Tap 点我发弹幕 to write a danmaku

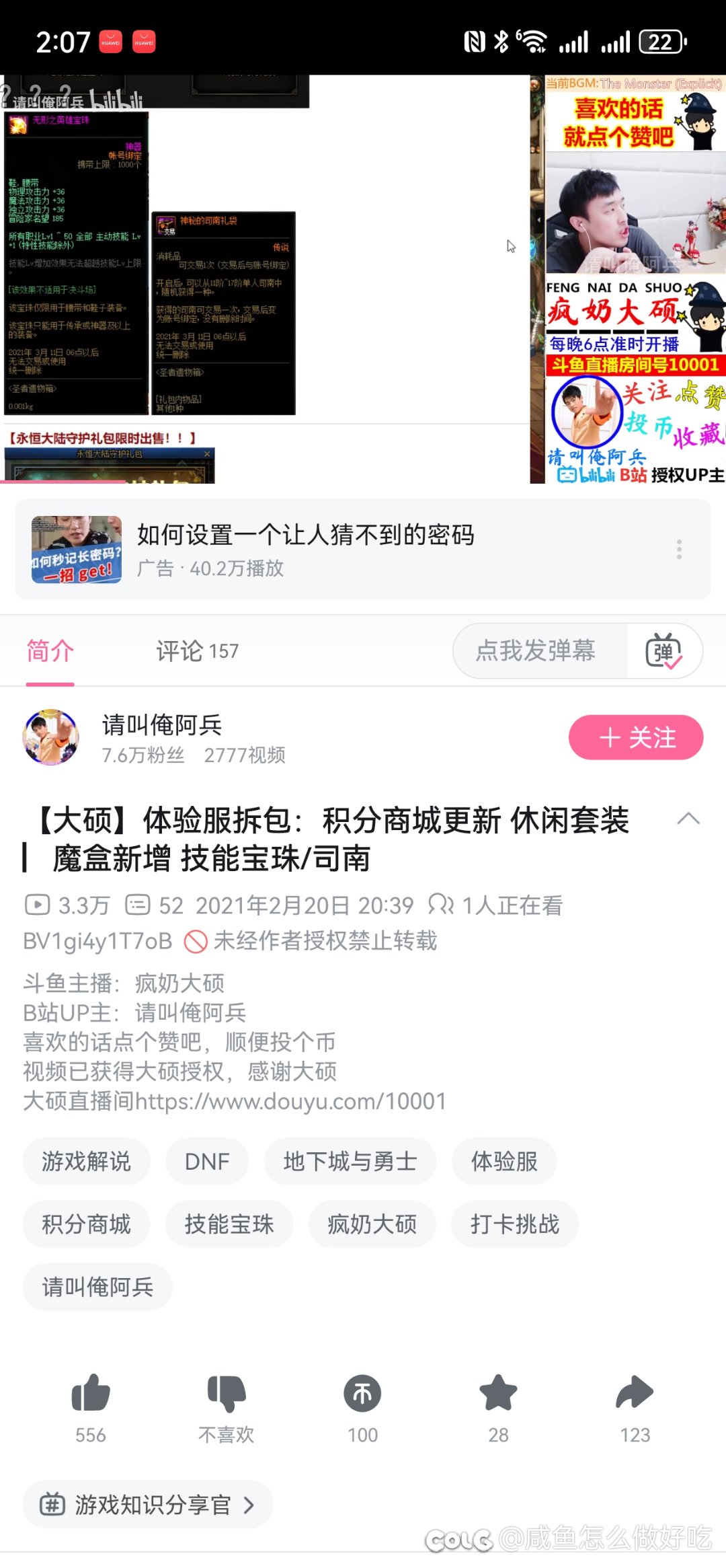536,650
